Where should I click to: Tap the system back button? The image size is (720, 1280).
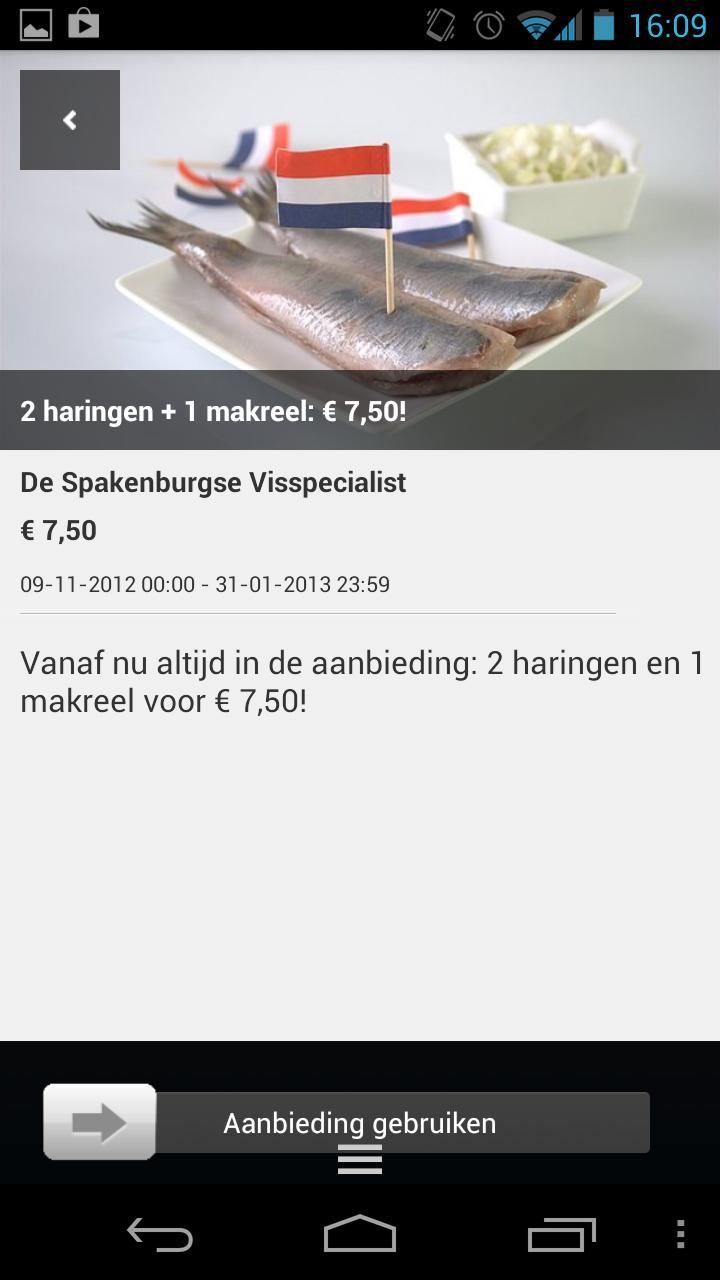point(160,1235)
